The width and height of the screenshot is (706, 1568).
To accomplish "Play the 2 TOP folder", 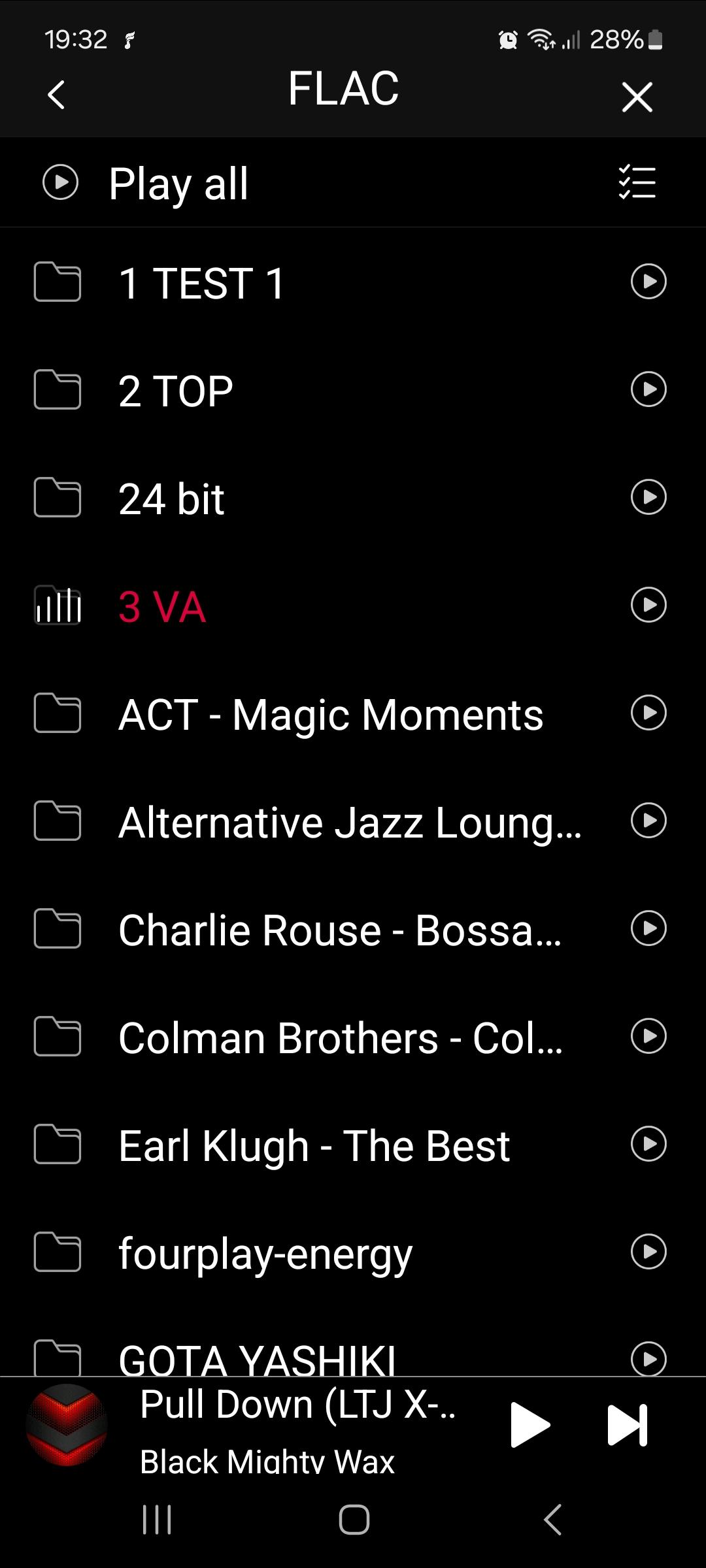I will [x=648, y=389].
